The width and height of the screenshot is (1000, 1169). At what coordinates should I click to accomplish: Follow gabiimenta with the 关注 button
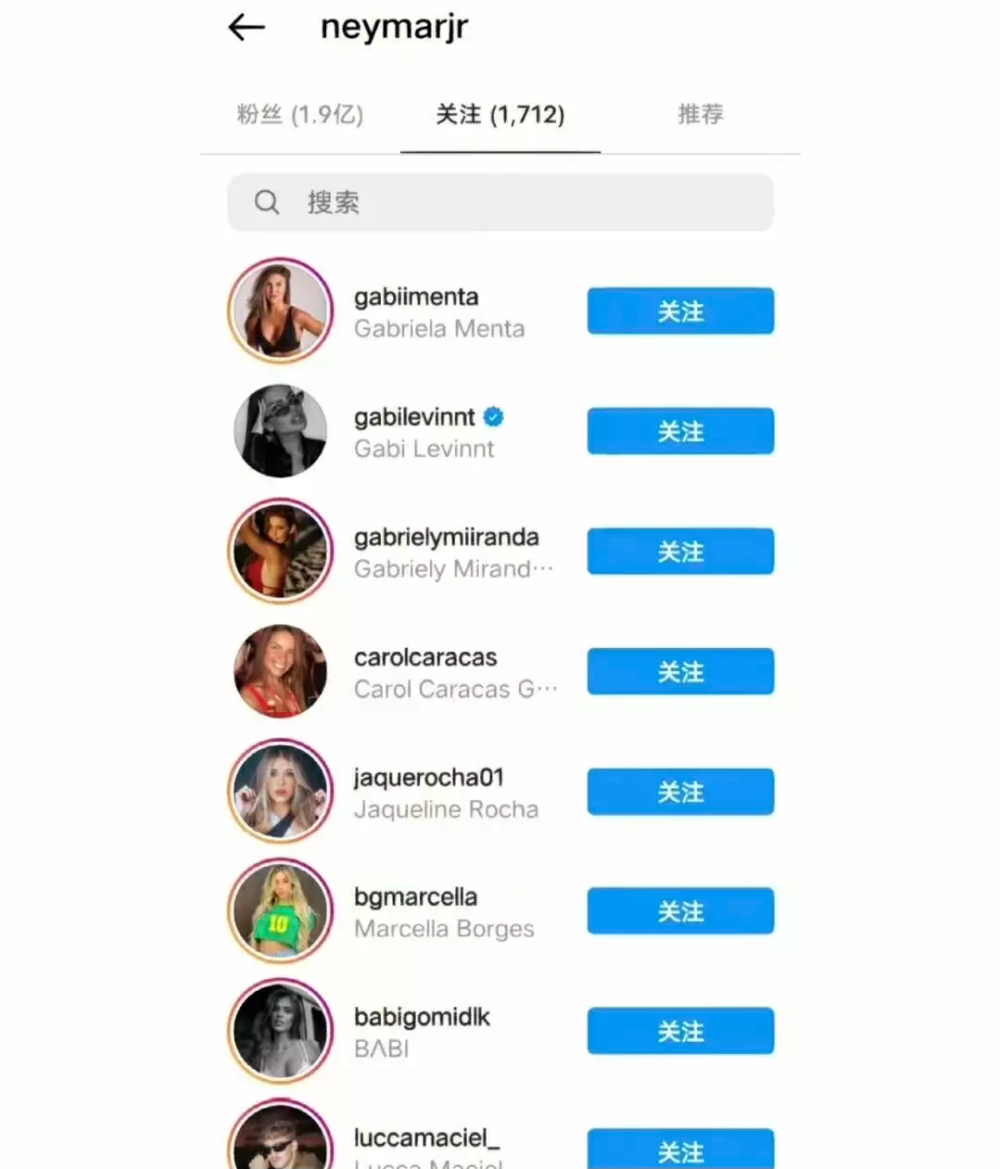click(680, 311)
